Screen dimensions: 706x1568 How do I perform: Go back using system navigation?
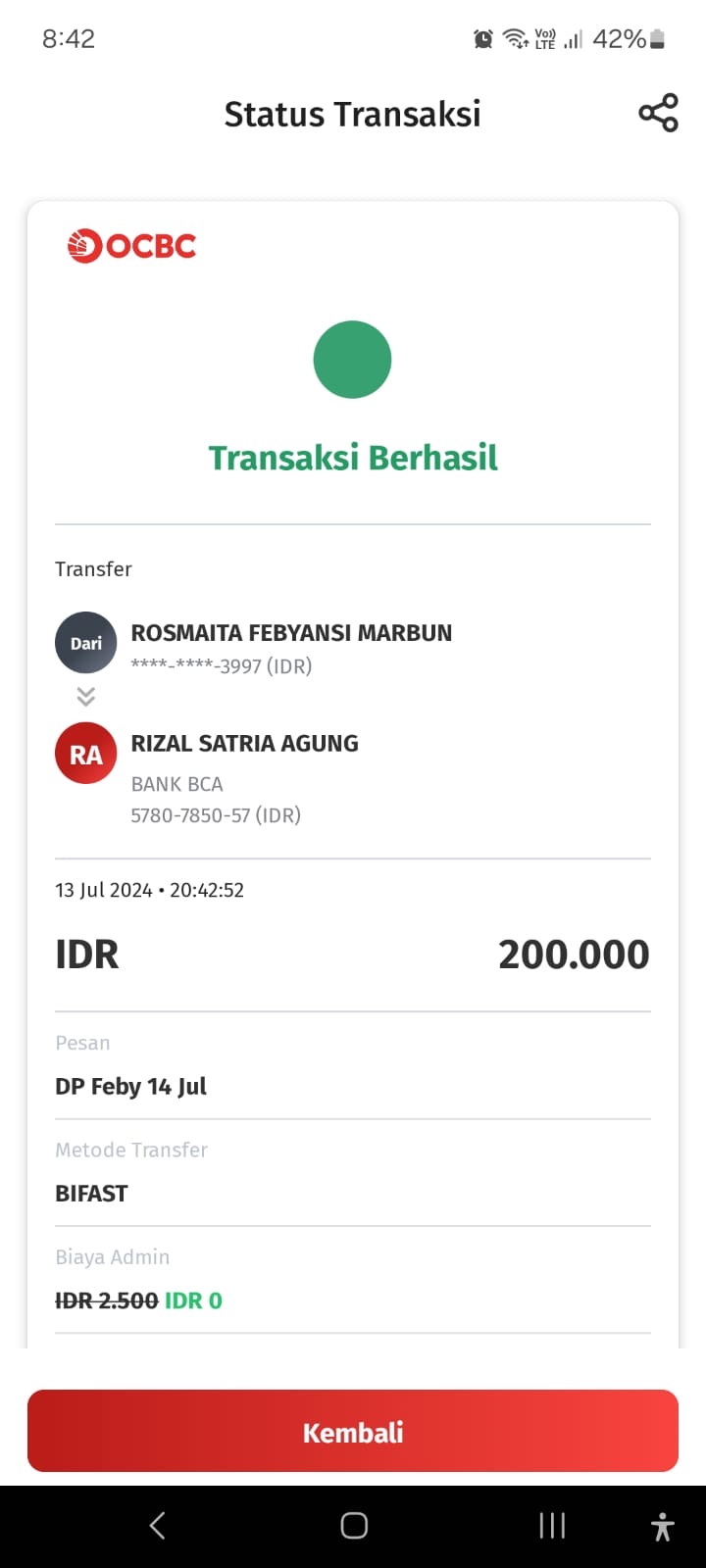click(x=157, y=1525)
